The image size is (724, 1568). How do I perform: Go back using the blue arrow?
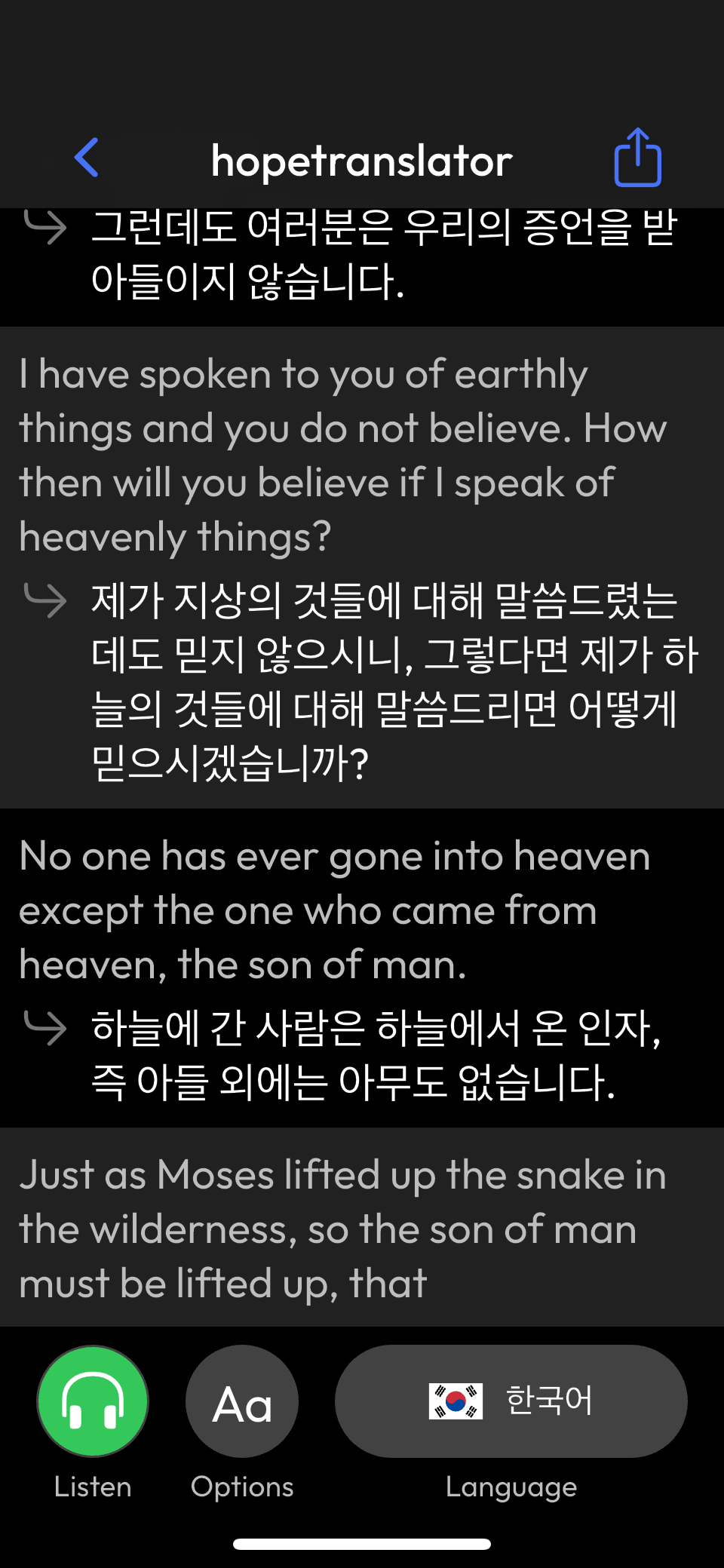pyautogui.click(x=87, y=158)
